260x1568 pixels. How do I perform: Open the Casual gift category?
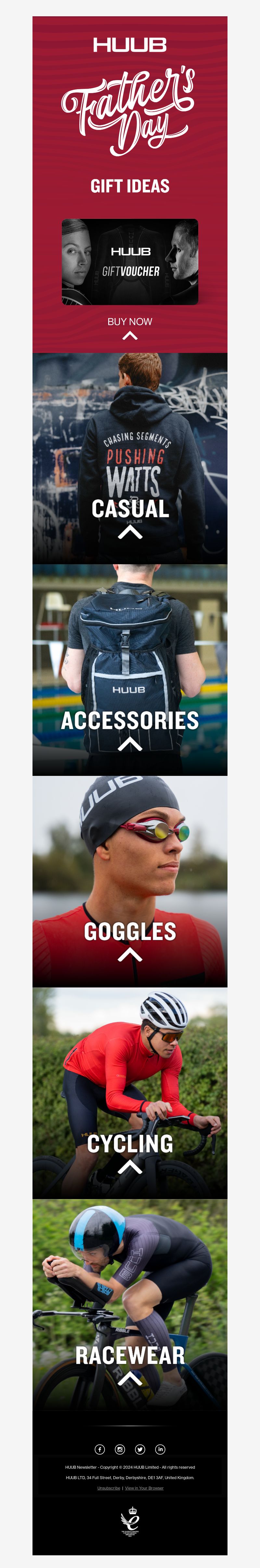[x=130, y=510]
